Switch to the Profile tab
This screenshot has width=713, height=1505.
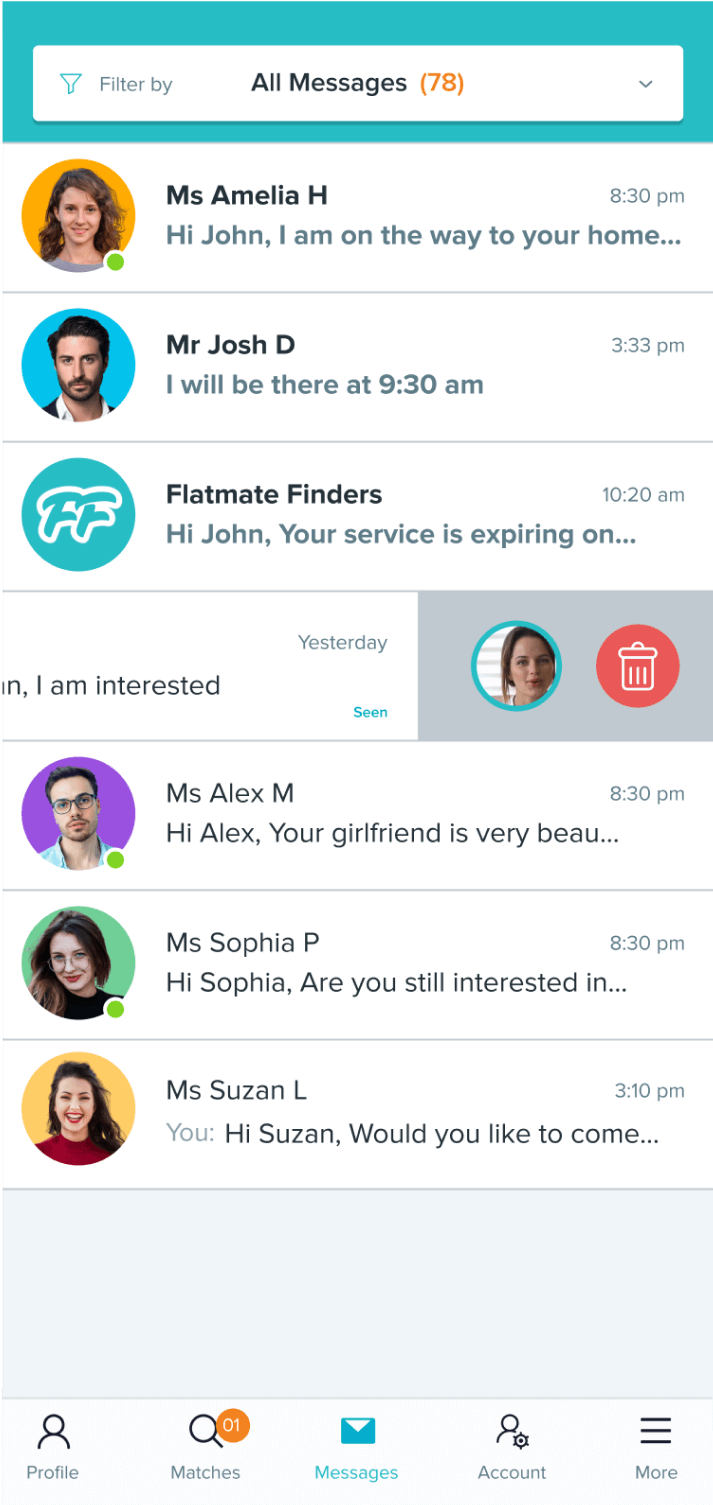click(x=53, y=1448)
